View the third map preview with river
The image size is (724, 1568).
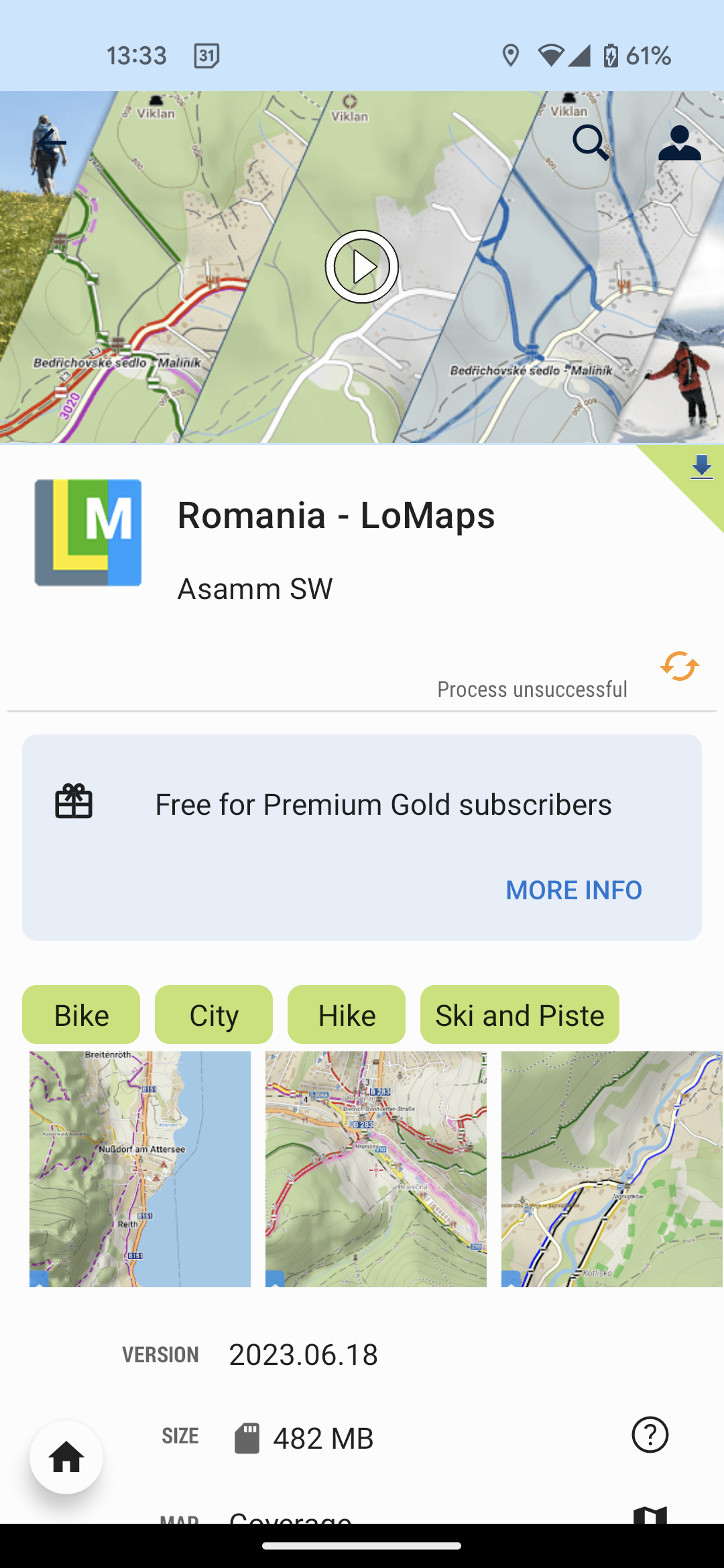coord(611,1169)
